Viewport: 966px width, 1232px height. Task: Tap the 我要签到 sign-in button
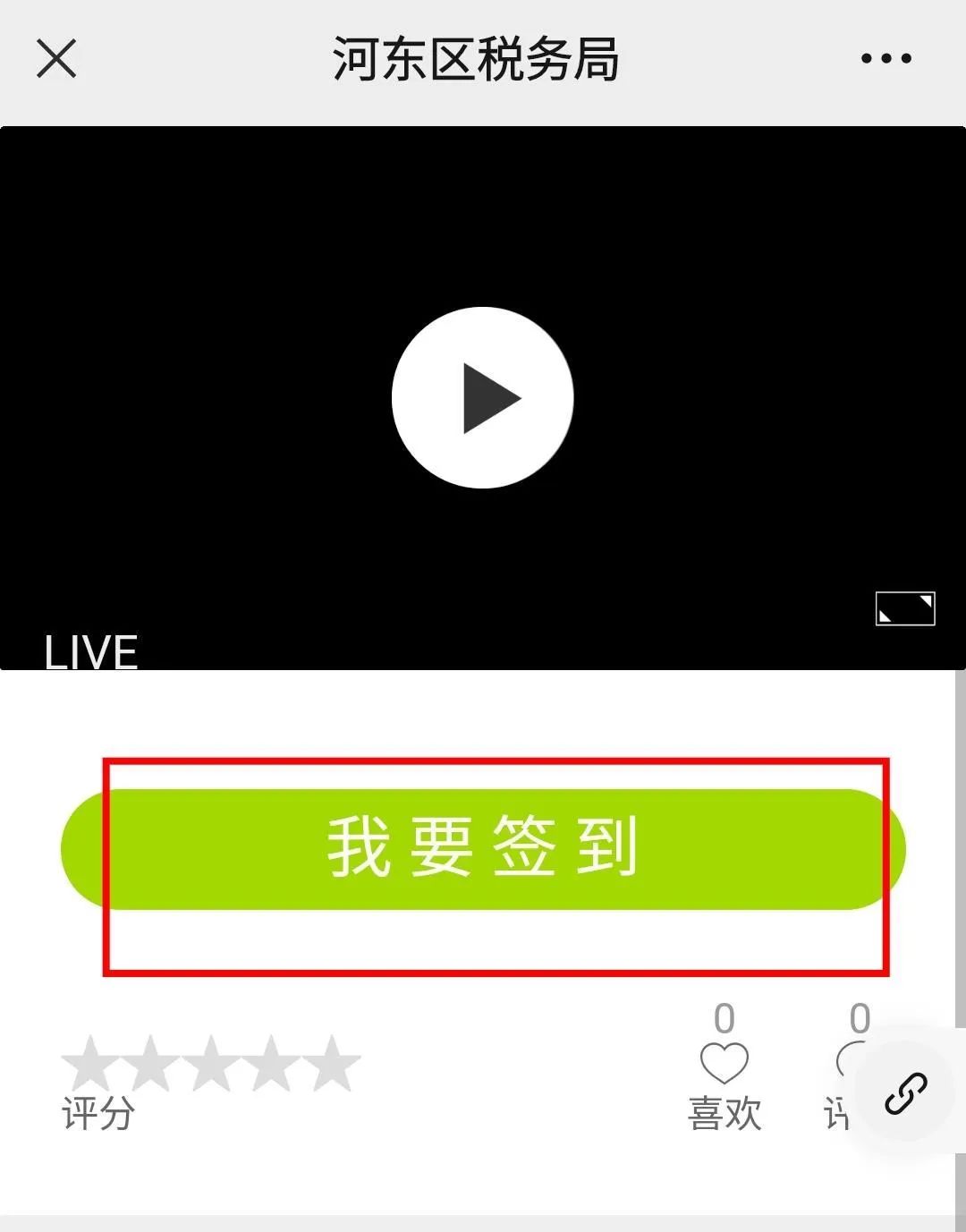pos(483,848)
